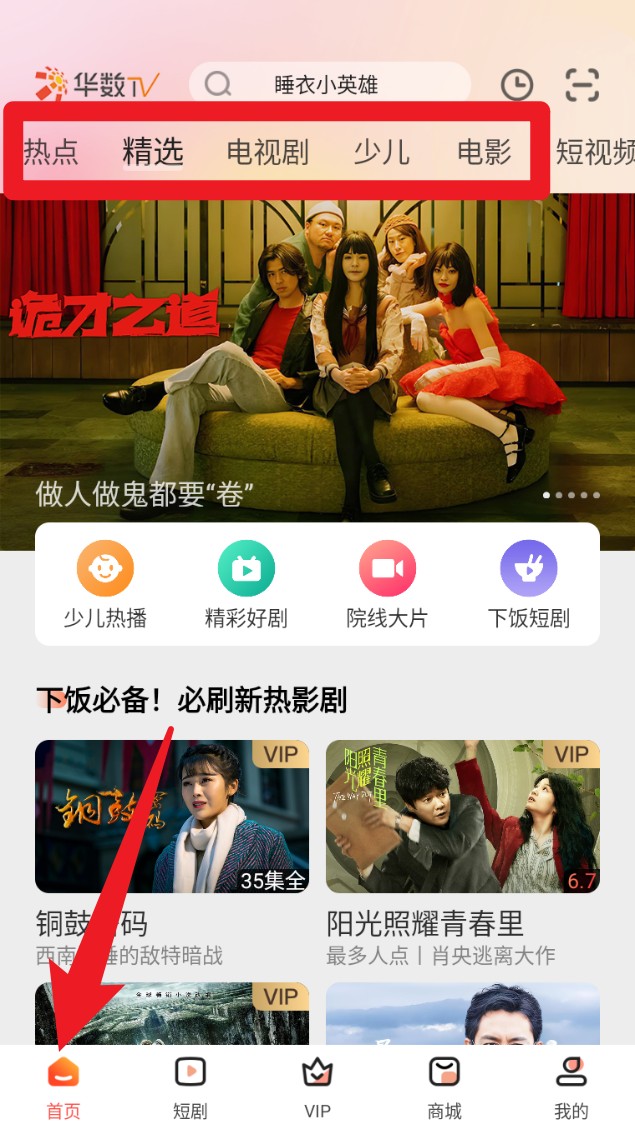The image size is (635, 1129).
Task: Switch to the 我的 profile tab
Action: pos(571,1086)
